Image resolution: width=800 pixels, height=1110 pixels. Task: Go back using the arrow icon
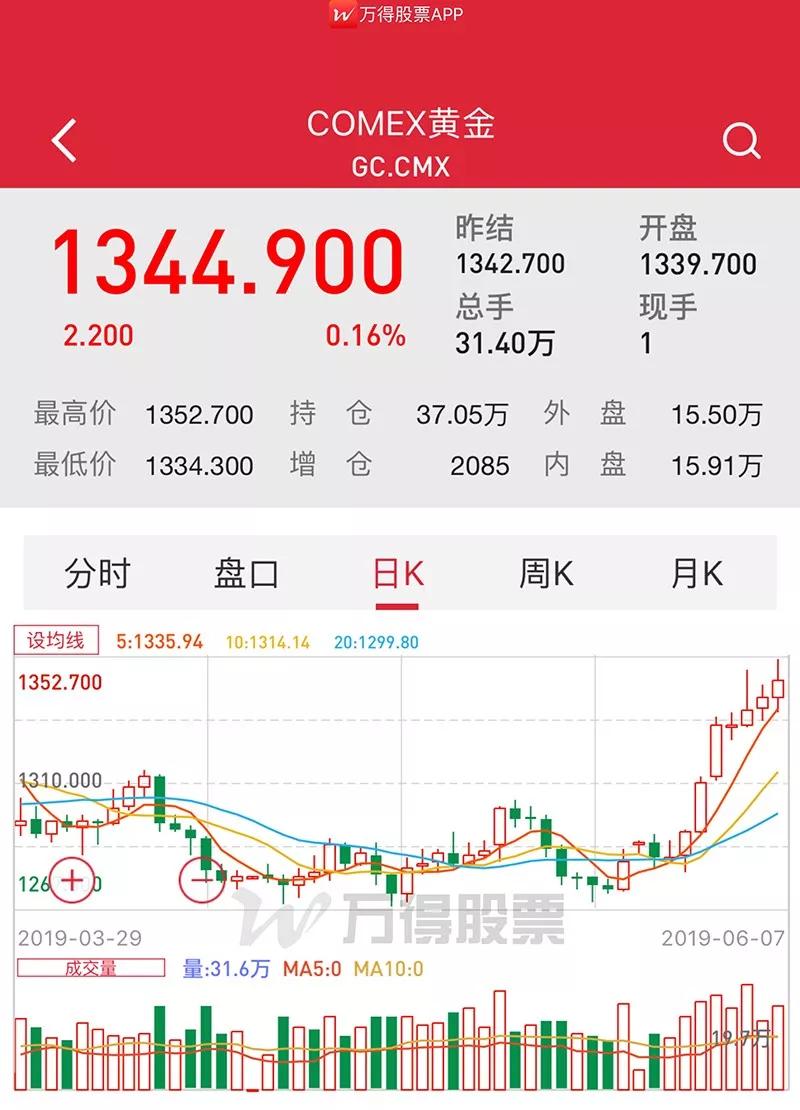[x=65, y=141]
